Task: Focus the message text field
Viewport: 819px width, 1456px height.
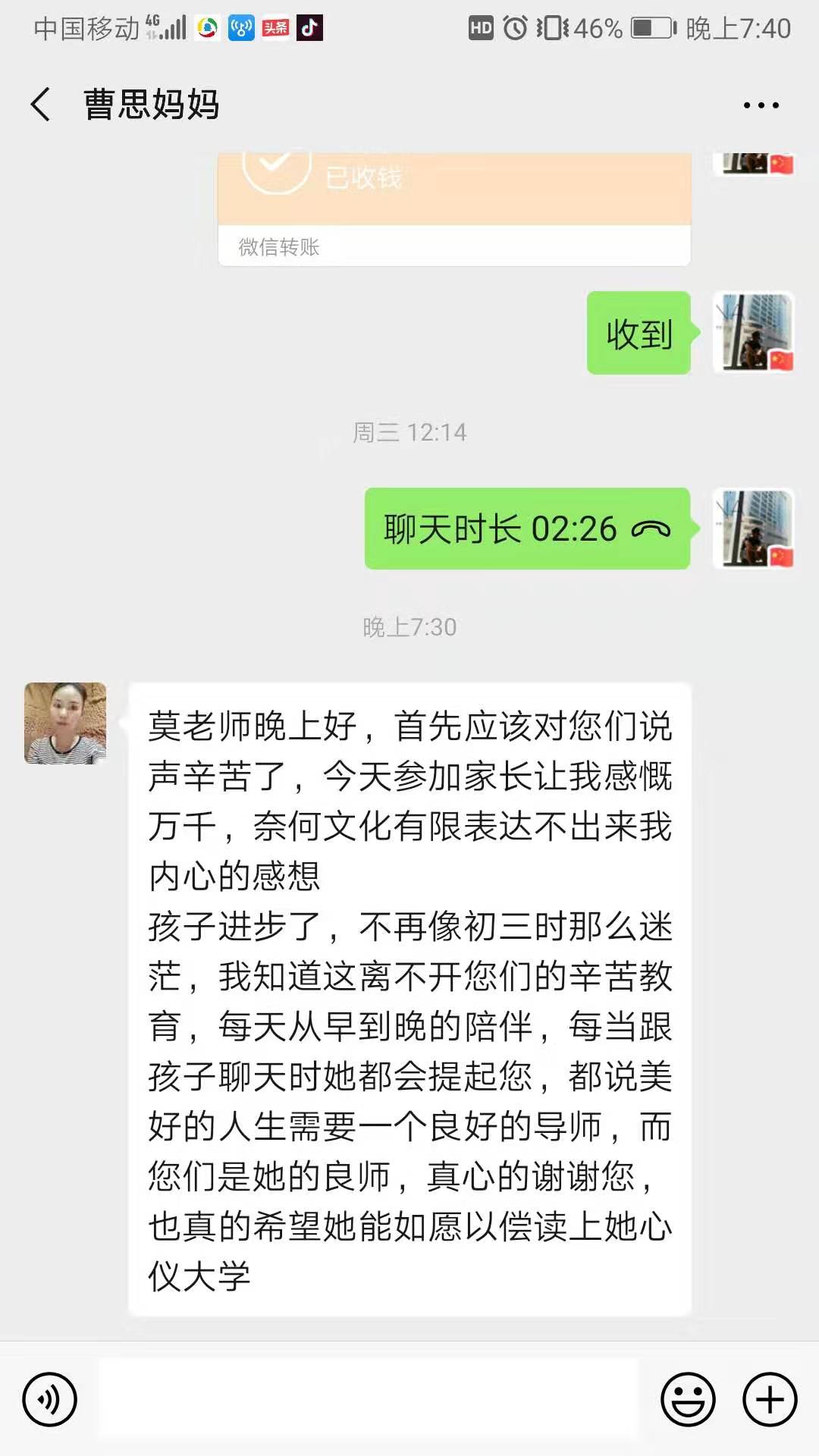Action: pos(368,1399)
